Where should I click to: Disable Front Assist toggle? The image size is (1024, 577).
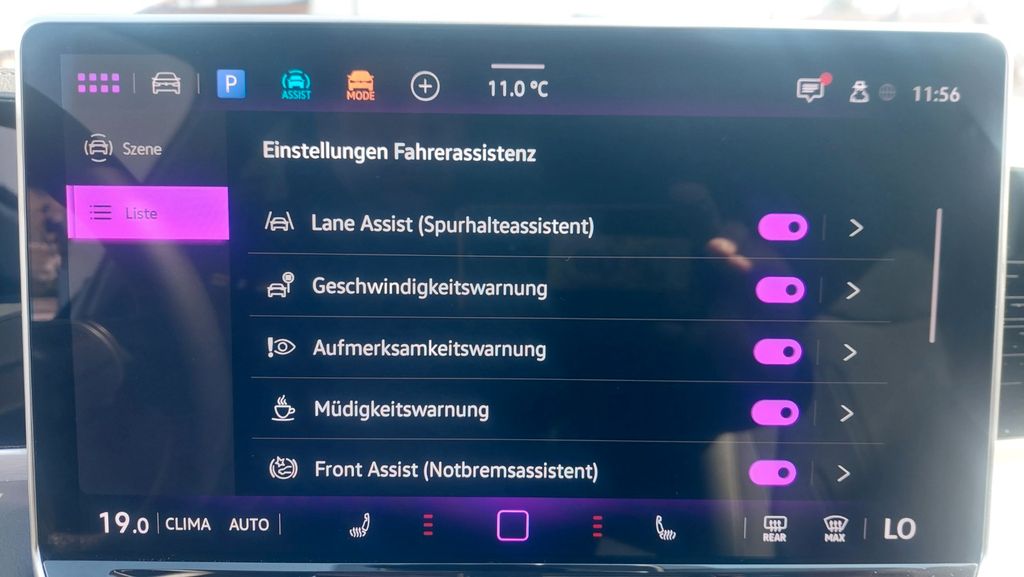[x=772, y=472]
